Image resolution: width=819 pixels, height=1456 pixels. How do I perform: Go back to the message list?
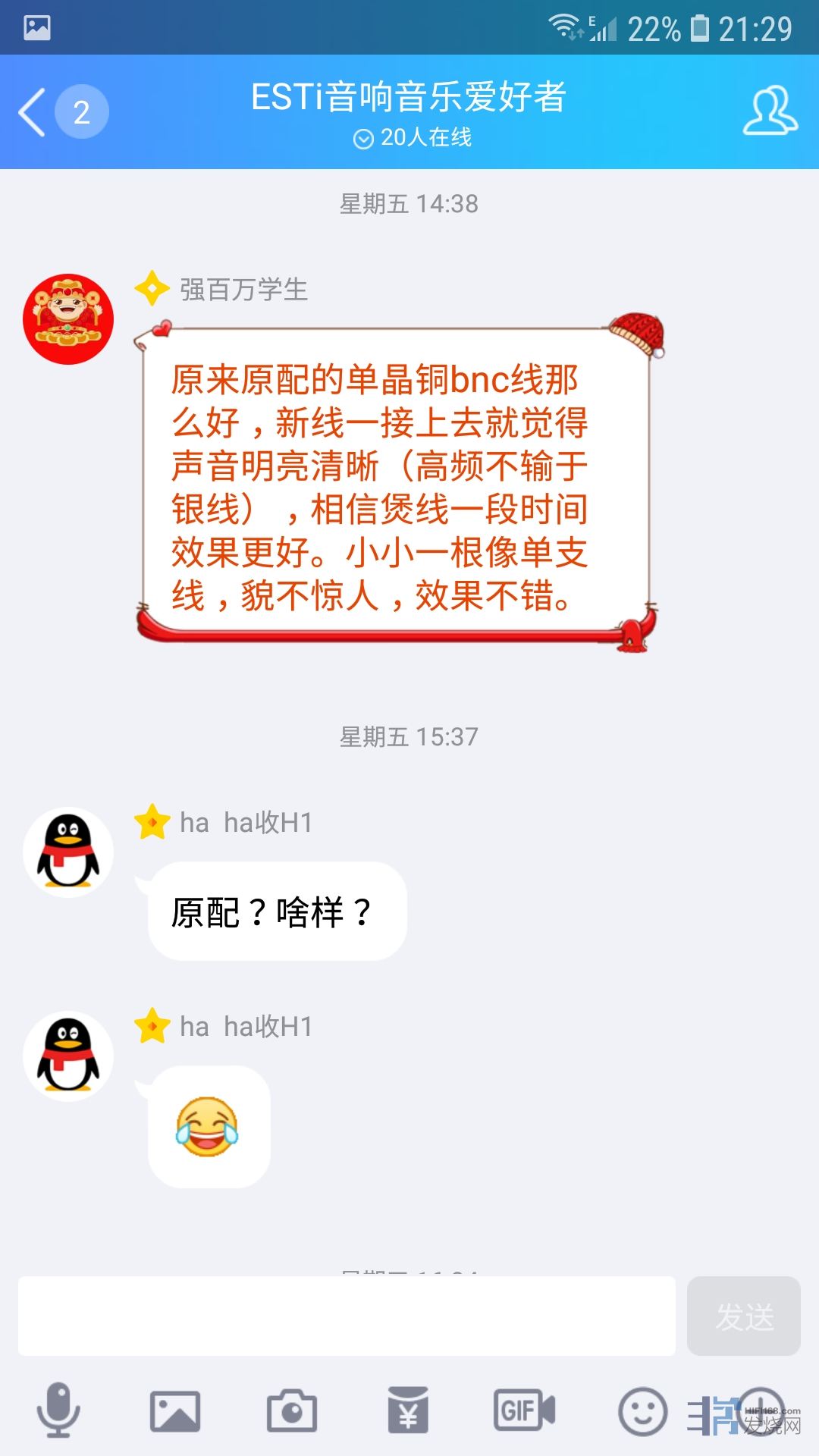point(32,112)
